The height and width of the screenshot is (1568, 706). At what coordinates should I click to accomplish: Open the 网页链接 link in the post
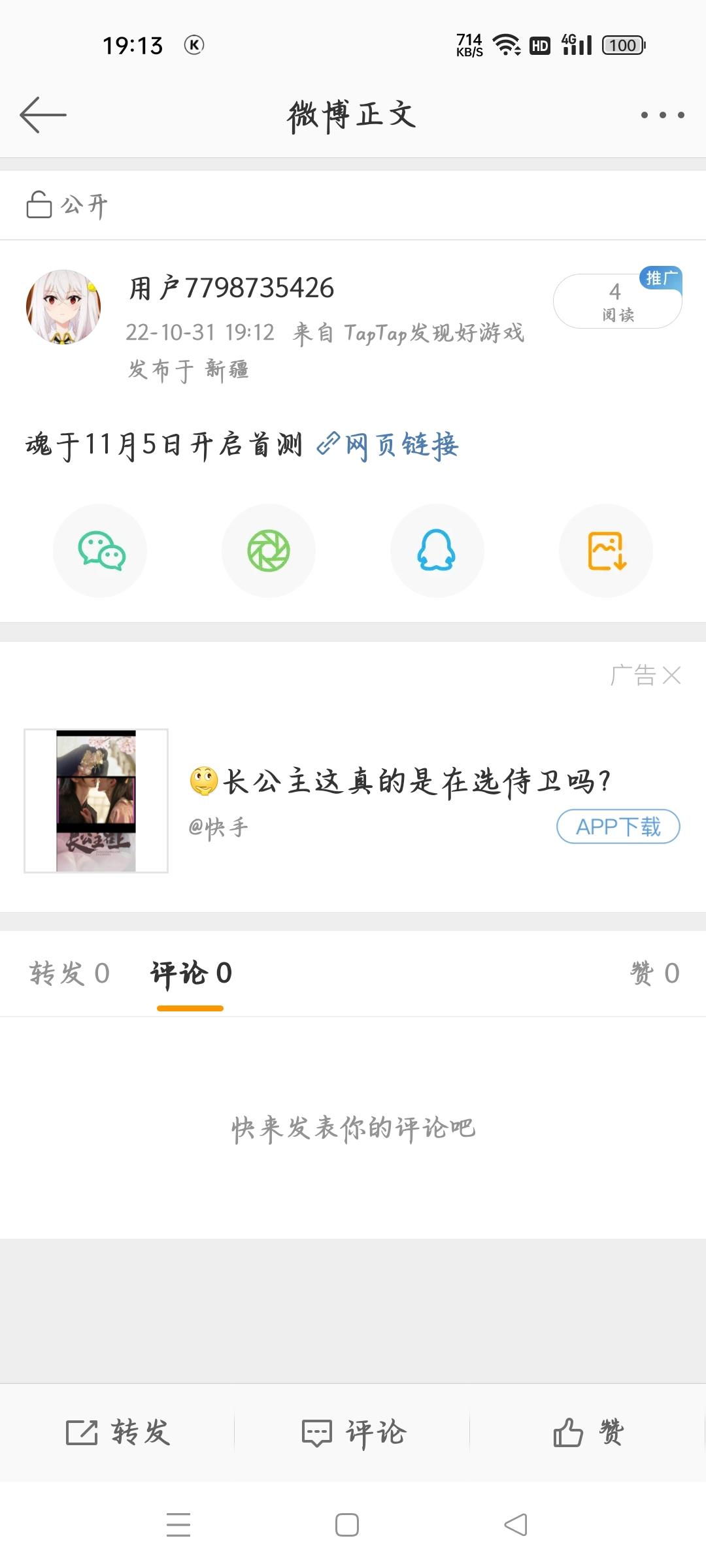click(388, 445)
